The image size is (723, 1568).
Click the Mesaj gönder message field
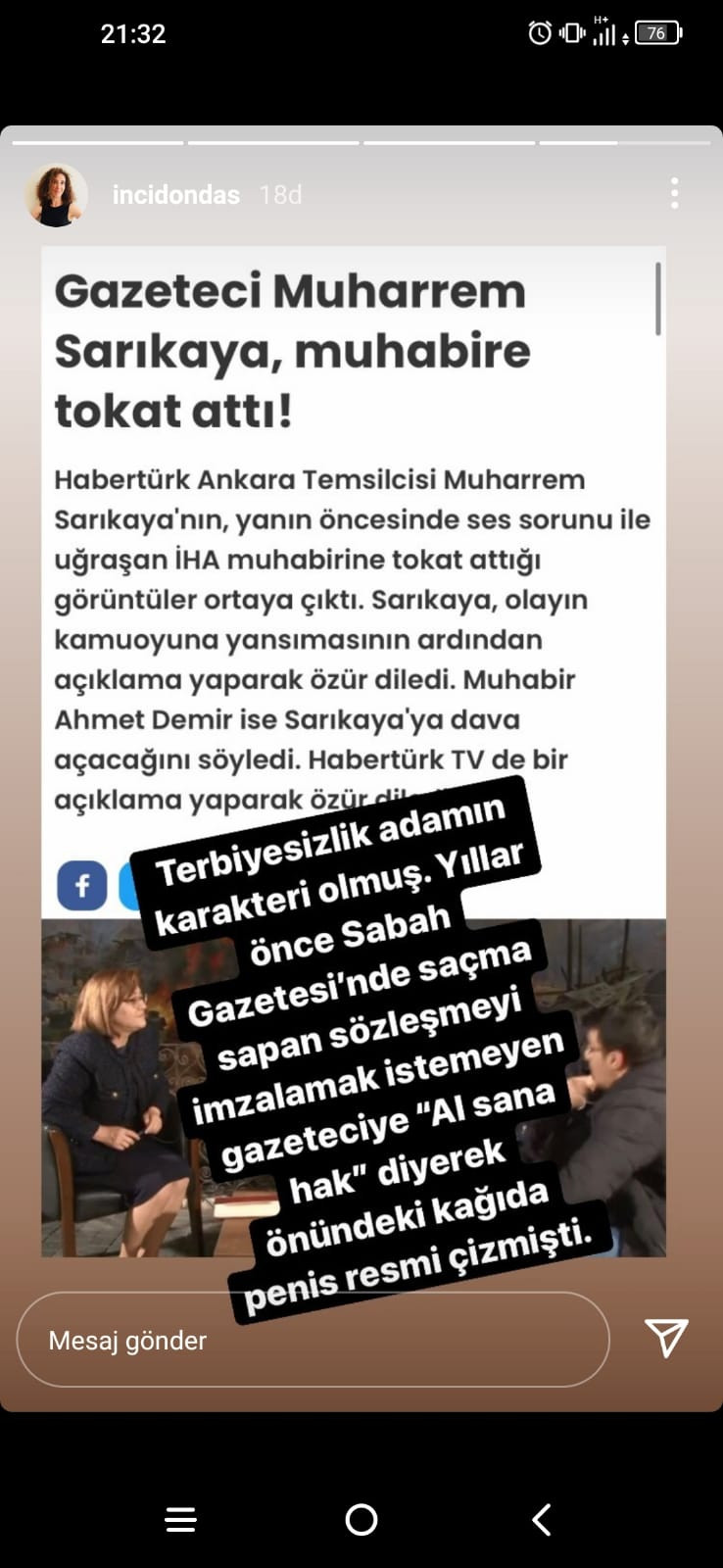pyautogui.click(x=313, y=1340)
